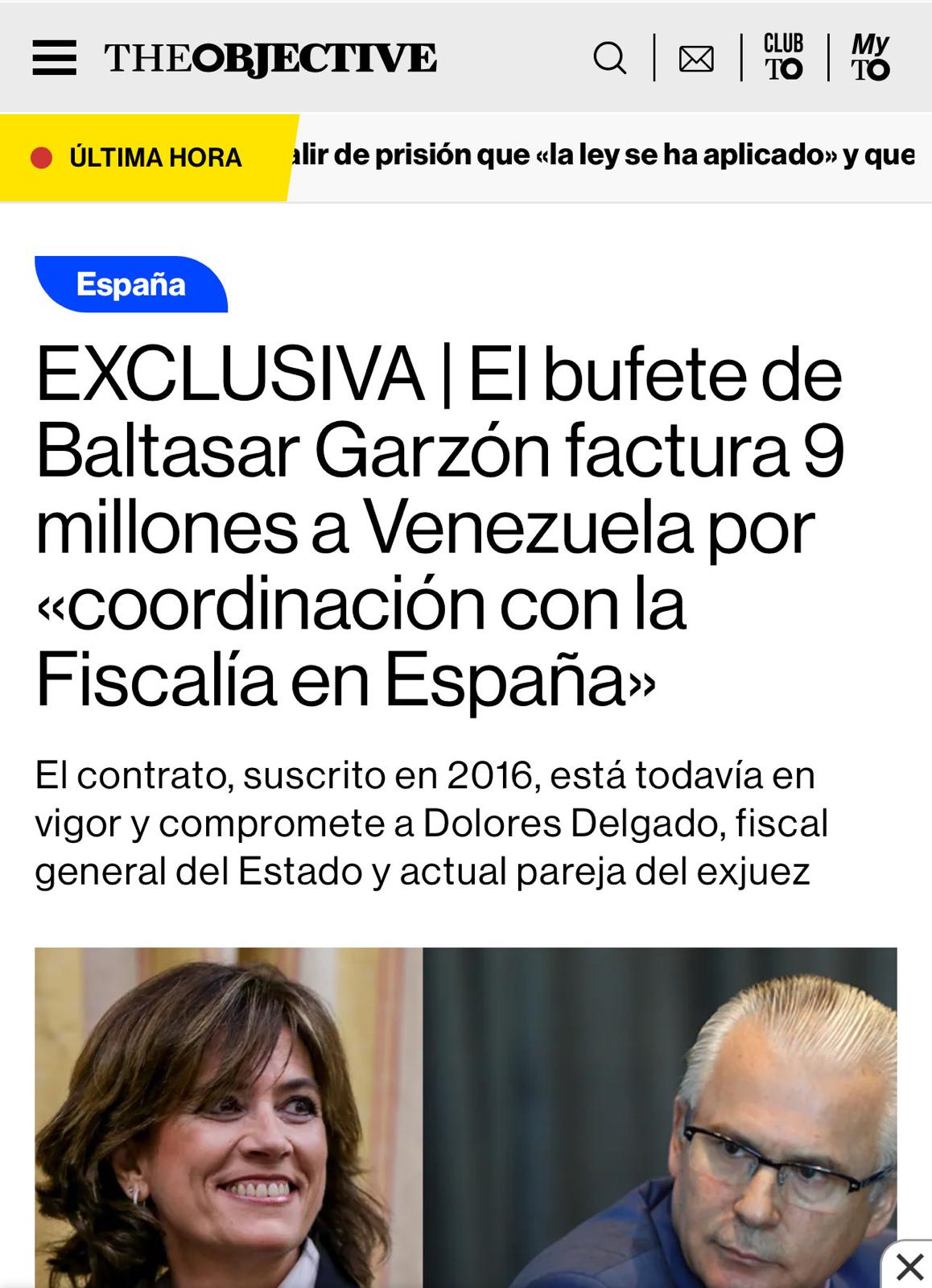
Task: Open the newsletter envelope icon
Action: [696, 59]
